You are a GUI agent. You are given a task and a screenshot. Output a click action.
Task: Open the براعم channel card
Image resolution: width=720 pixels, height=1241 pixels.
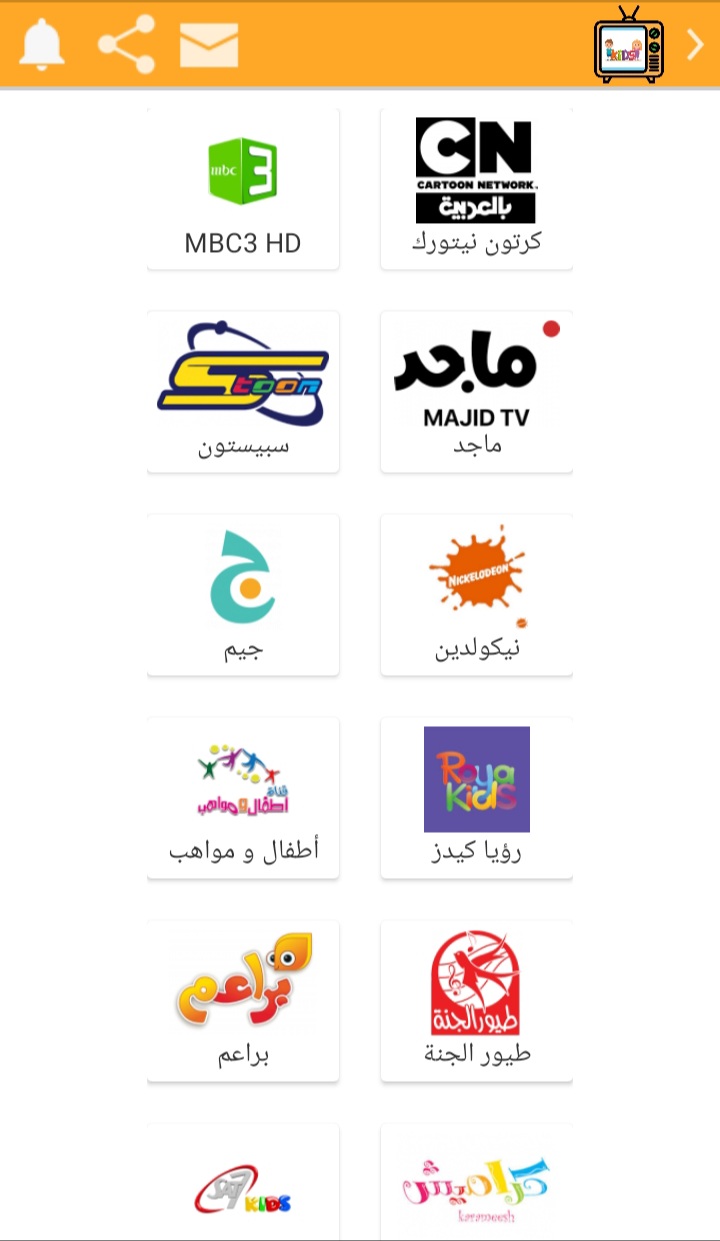tap(243, 1001)
